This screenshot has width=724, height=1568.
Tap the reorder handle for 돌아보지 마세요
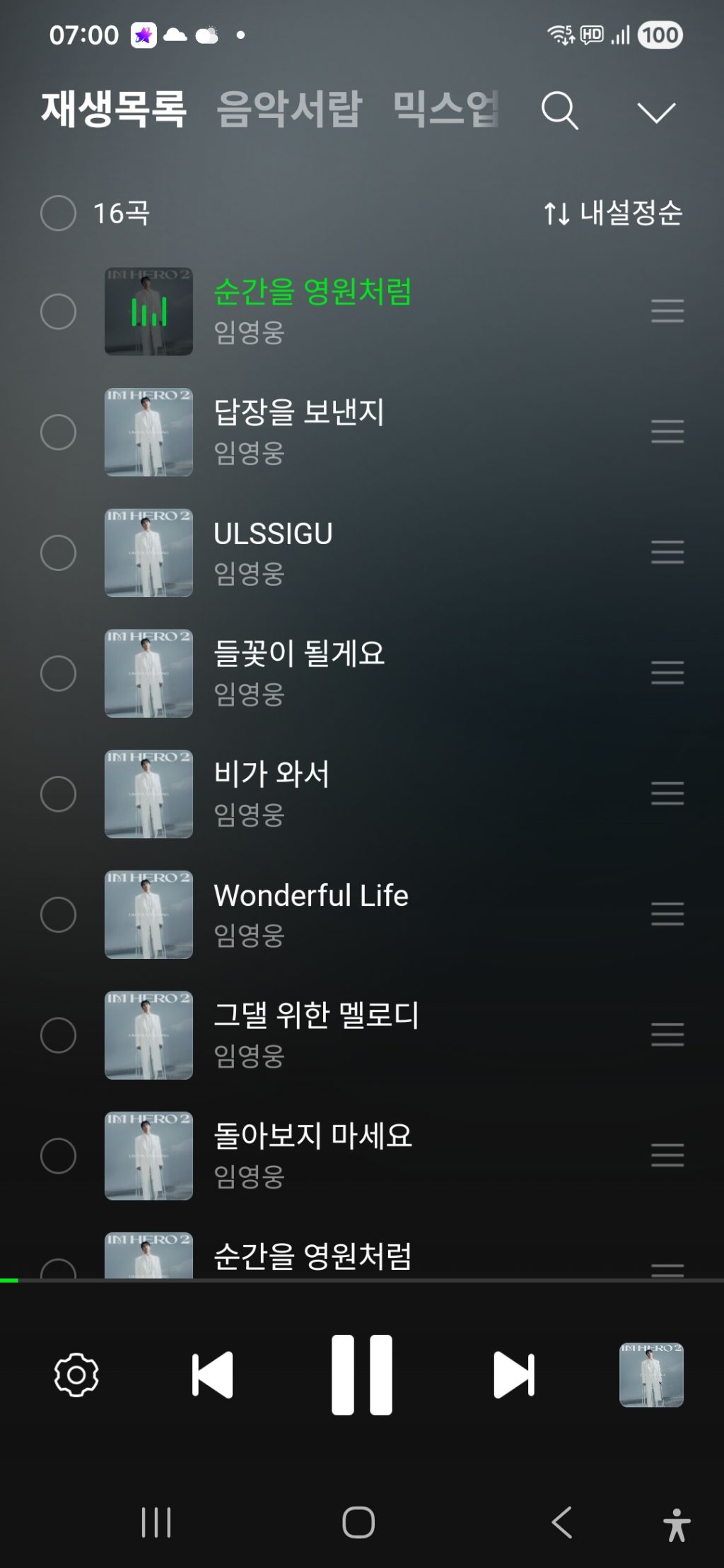(x=667, y=1155)
